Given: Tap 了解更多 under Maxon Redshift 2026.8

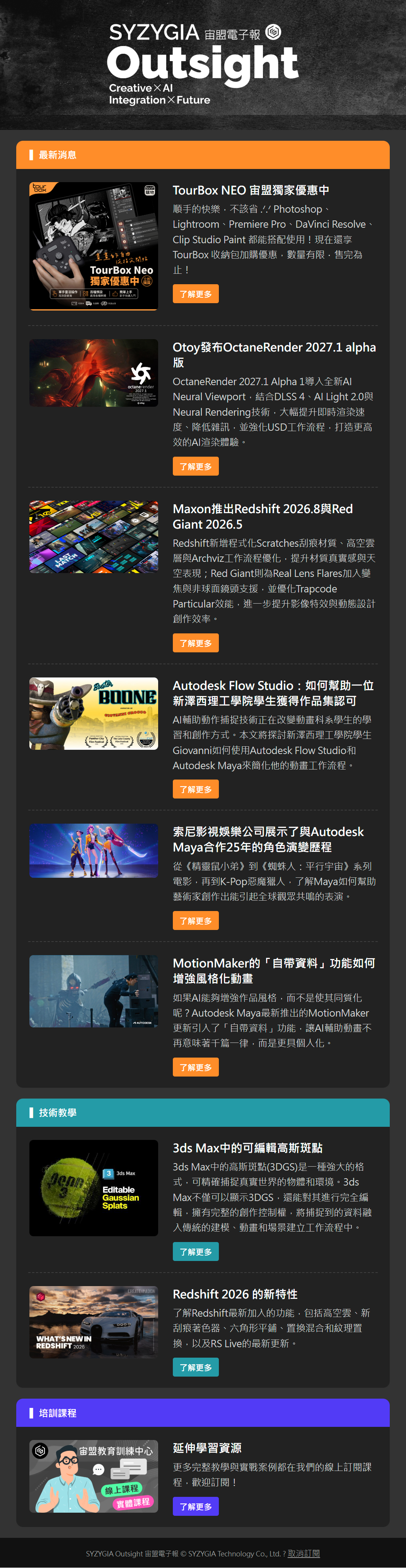Looking at the screenshot, I should coord(195,643).
